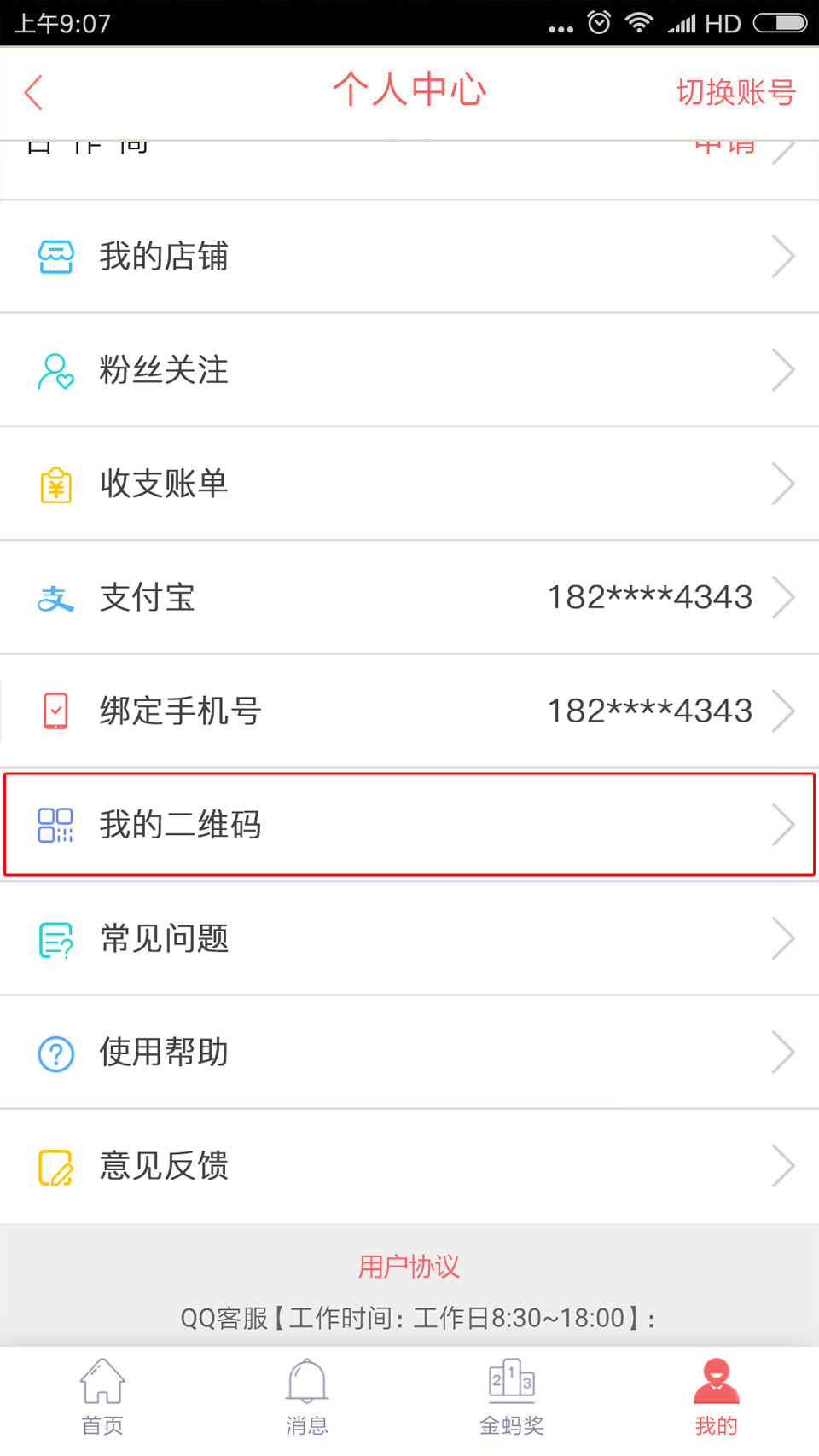
Task: Click the feedback pencil icon beside 意见反馈
Action: (x=55, y=1165)
